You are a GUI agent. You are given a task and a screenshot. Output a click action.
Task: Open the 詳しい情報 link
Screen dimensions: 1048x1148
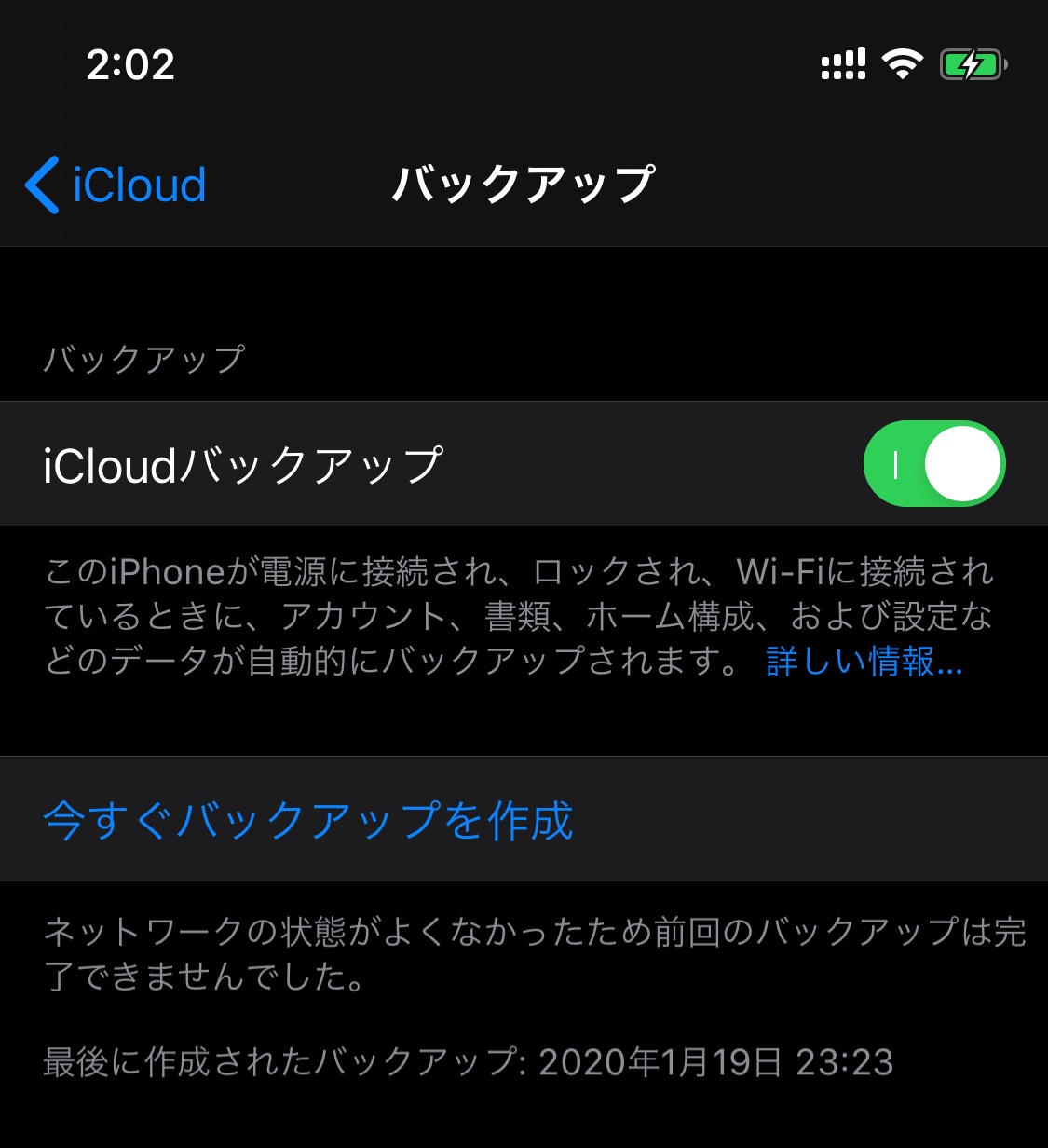[863, 662]
